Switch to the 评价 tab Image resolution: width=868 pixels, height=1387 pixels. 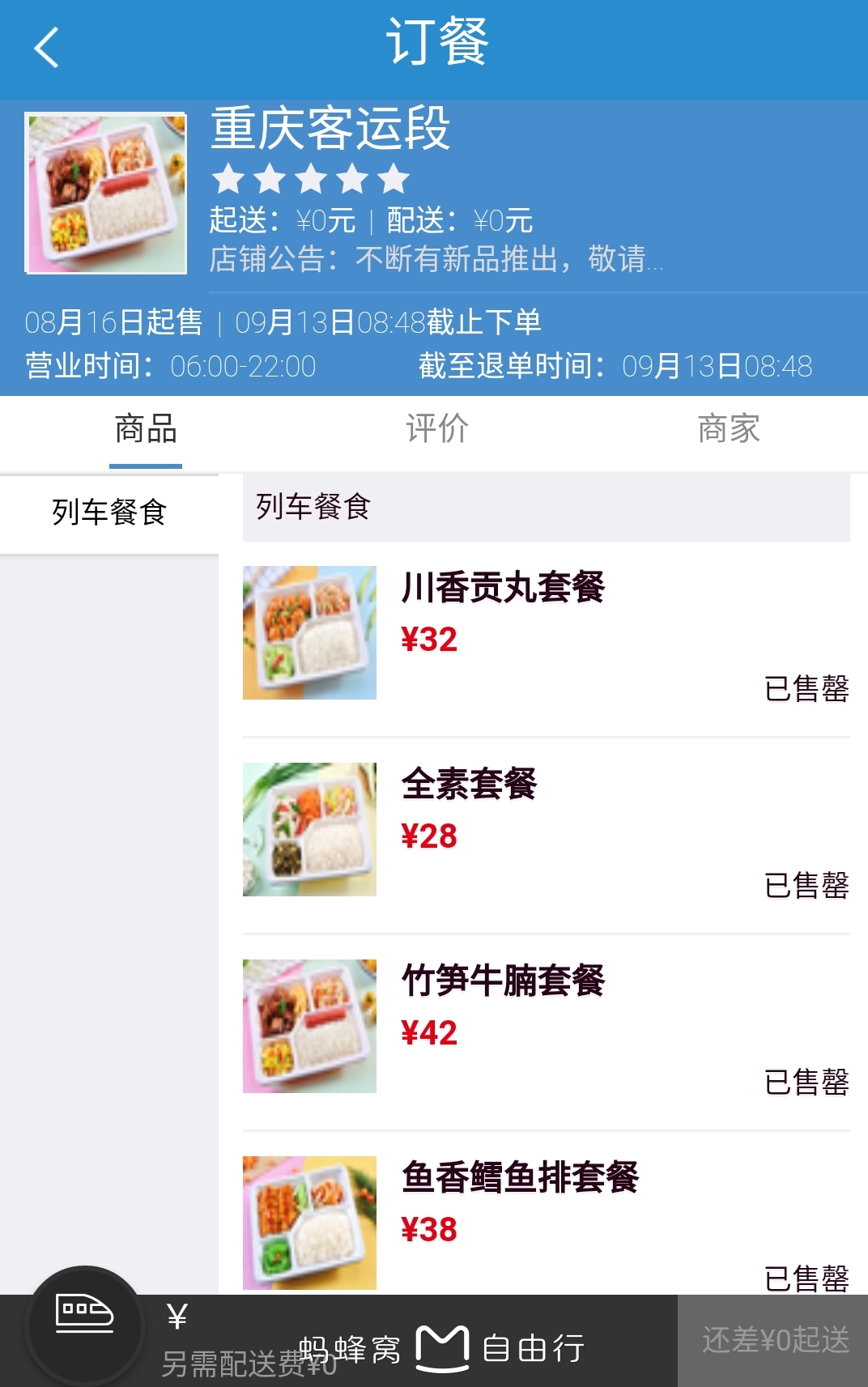coord(437,429)
